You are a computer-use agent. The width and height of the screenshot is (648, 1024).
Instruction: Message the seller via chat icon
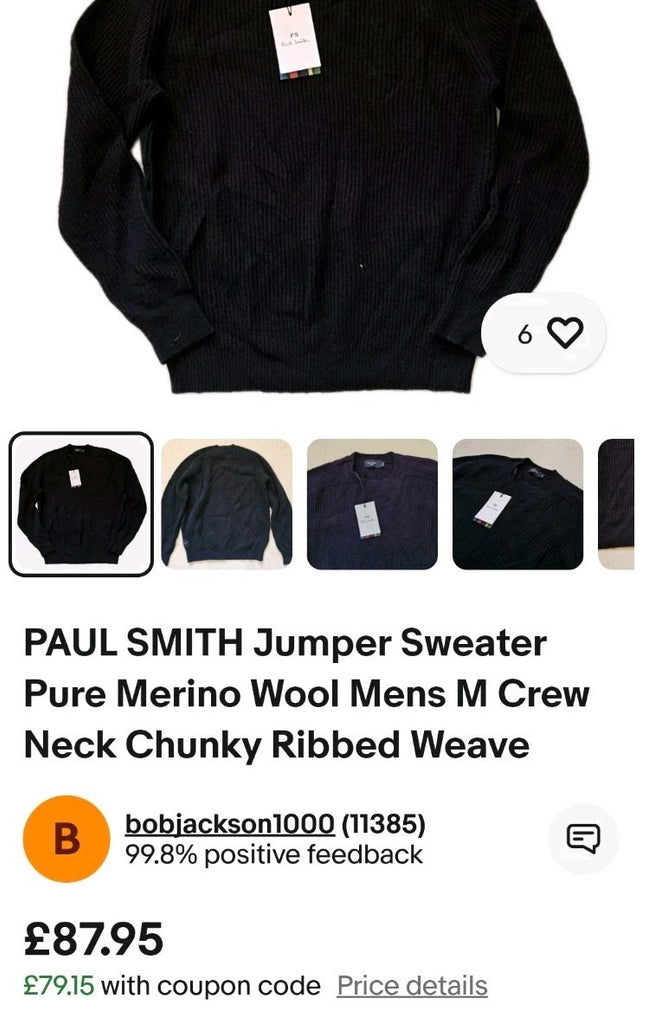tap(583, 838)
